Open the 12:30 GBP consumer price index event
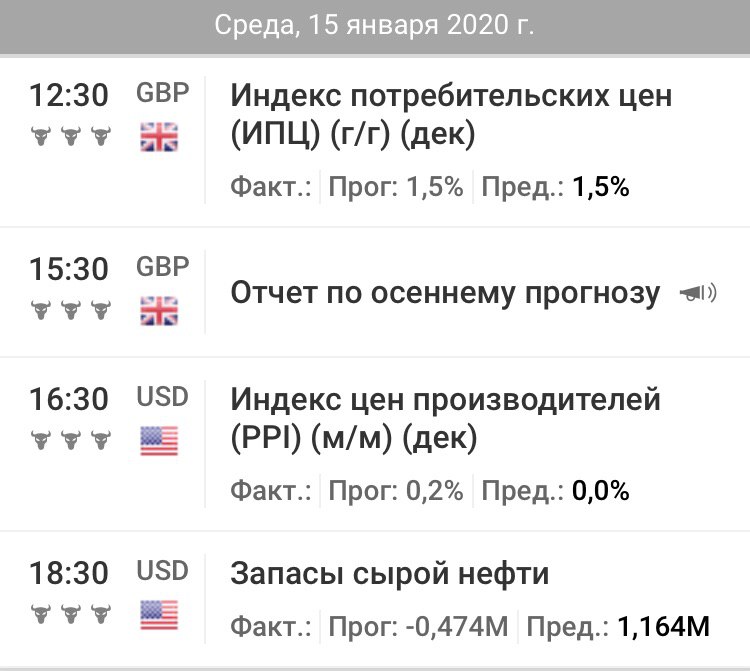The height and width of the screenshot is (671, 750). (375, 141)
